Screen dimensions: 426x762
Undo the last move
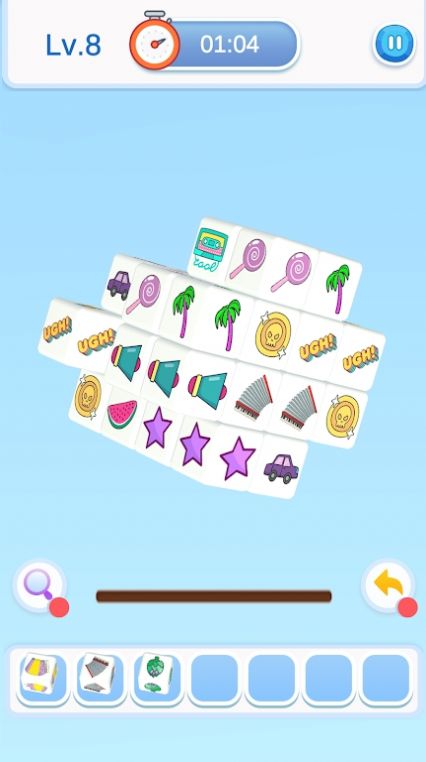tap(387, 586)
